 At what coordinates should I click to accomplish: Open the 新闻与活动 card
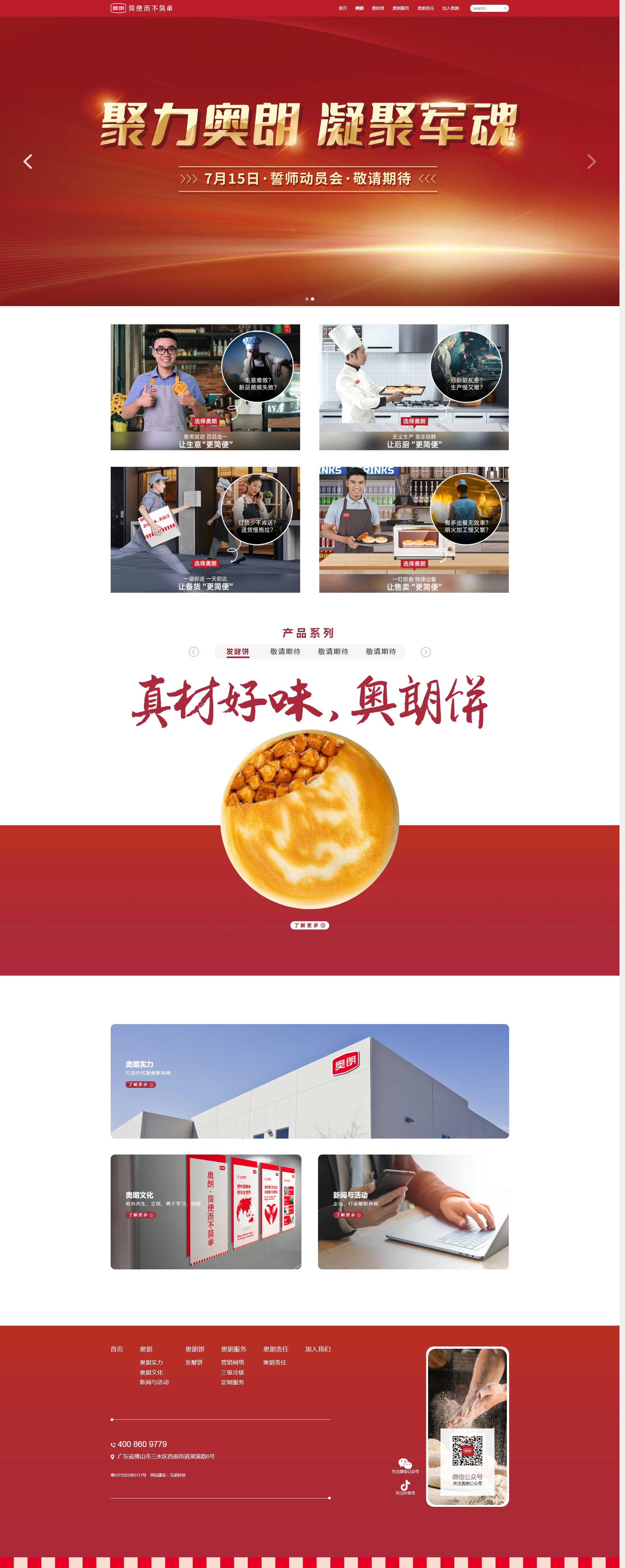tap(413, 1211)
